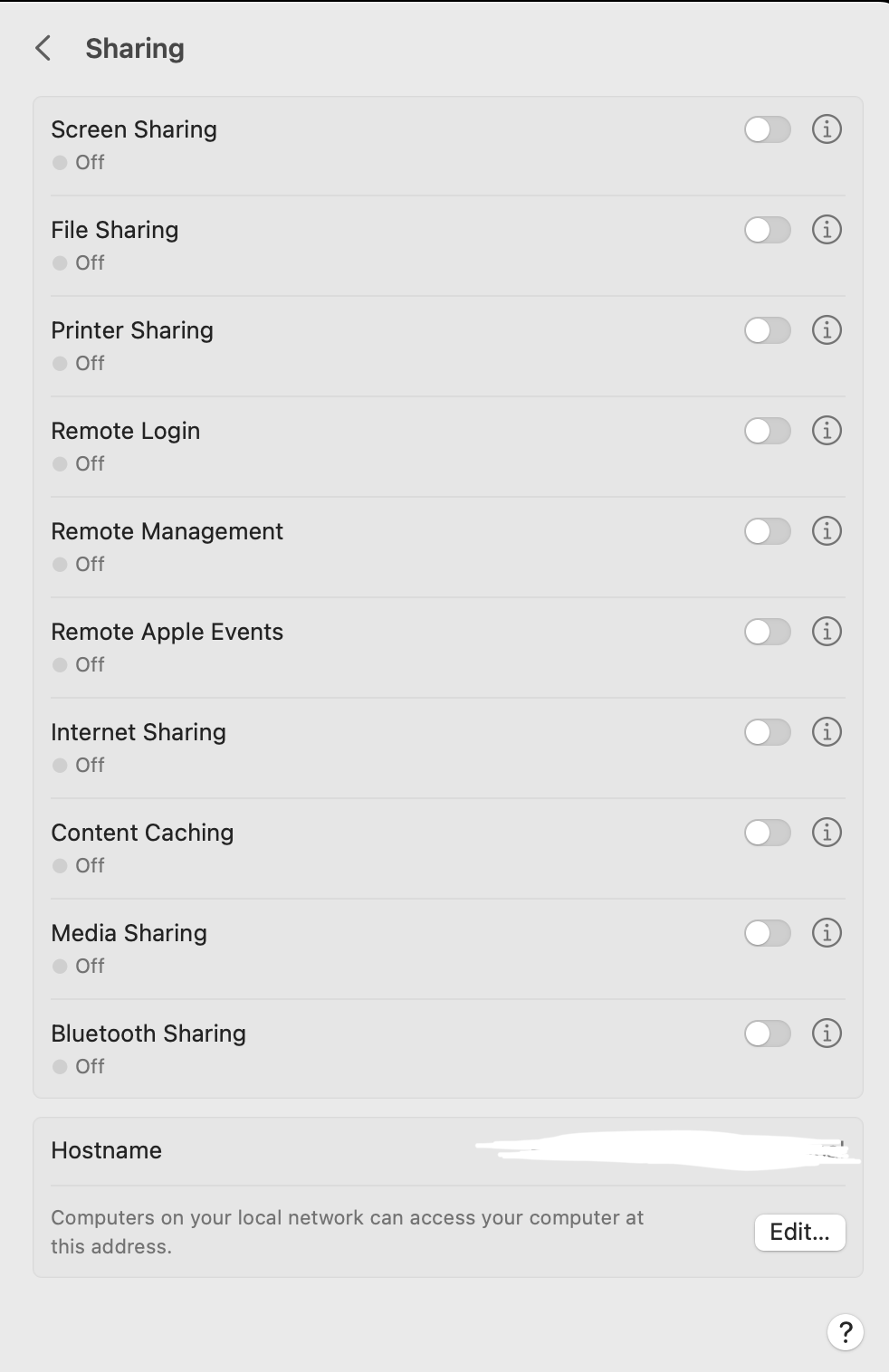889x1372 pixels.
Task: Switch on Printer Sharing
Action: 767,330
